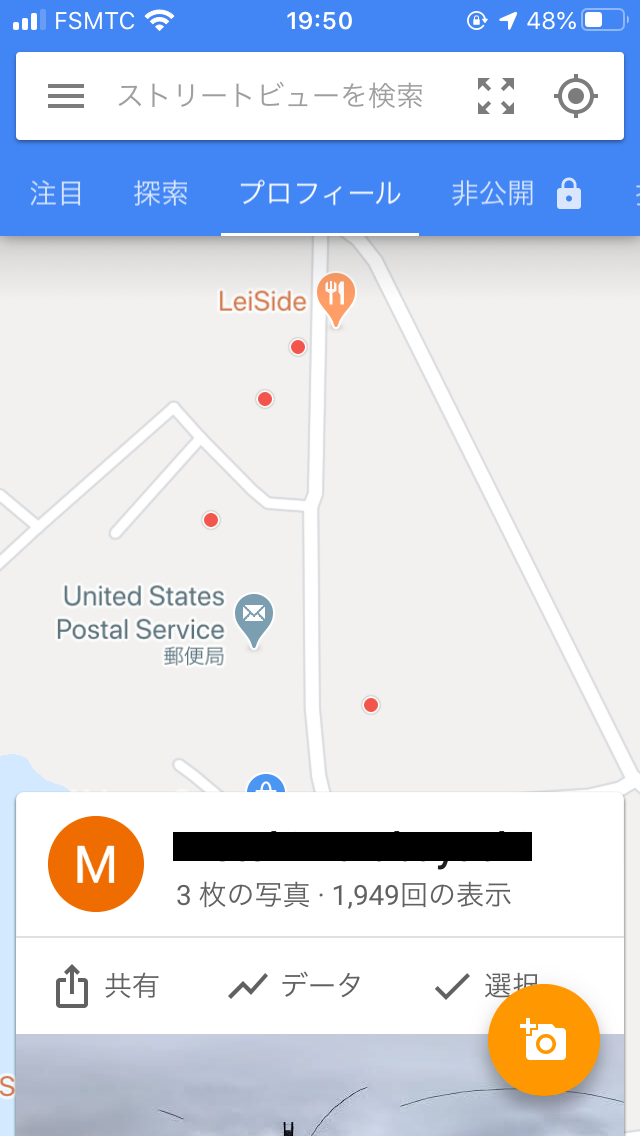
Task: Toggle fullscreen map view
Action: [496, 96]
